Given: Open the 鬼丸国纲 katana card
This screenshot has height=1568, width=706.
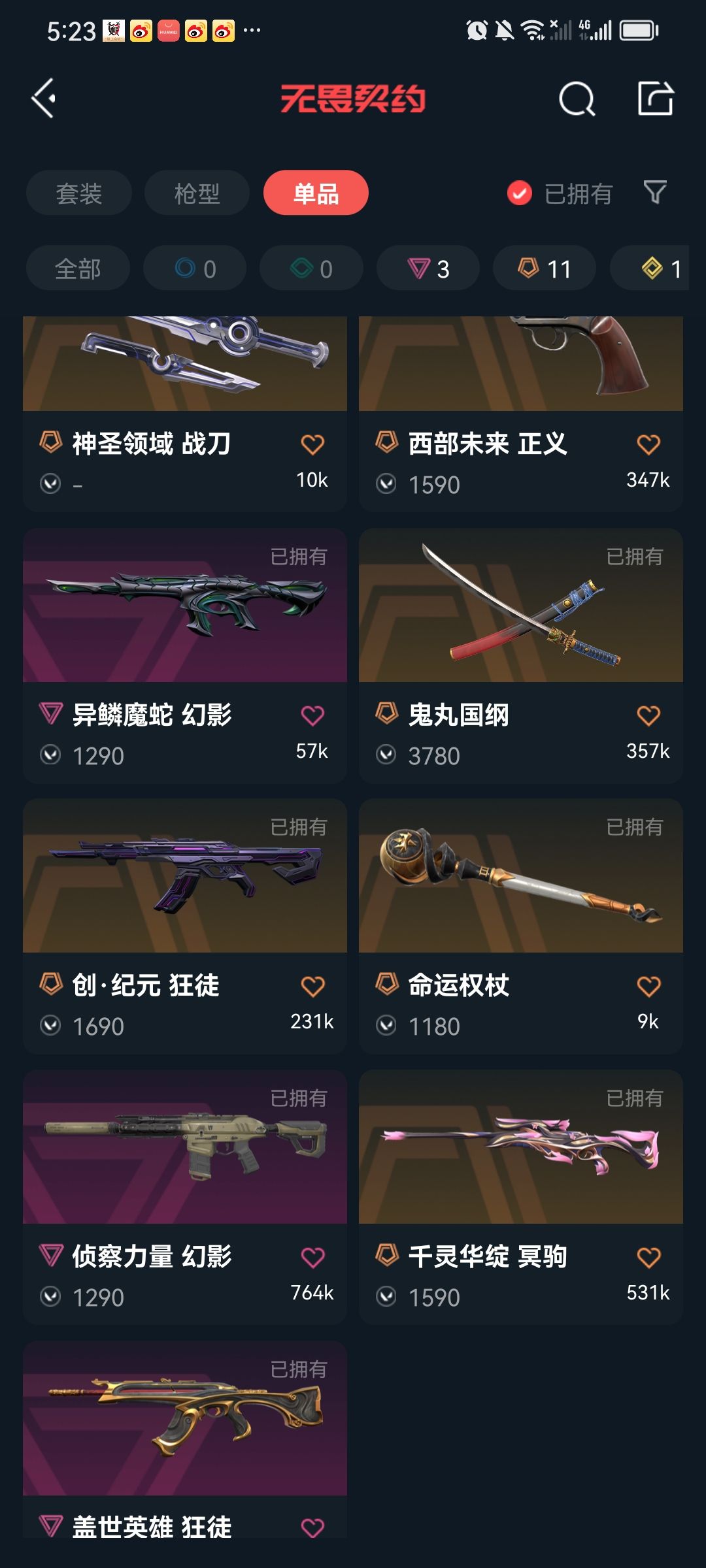Looking at the screenshot, I should coord(521,656).
